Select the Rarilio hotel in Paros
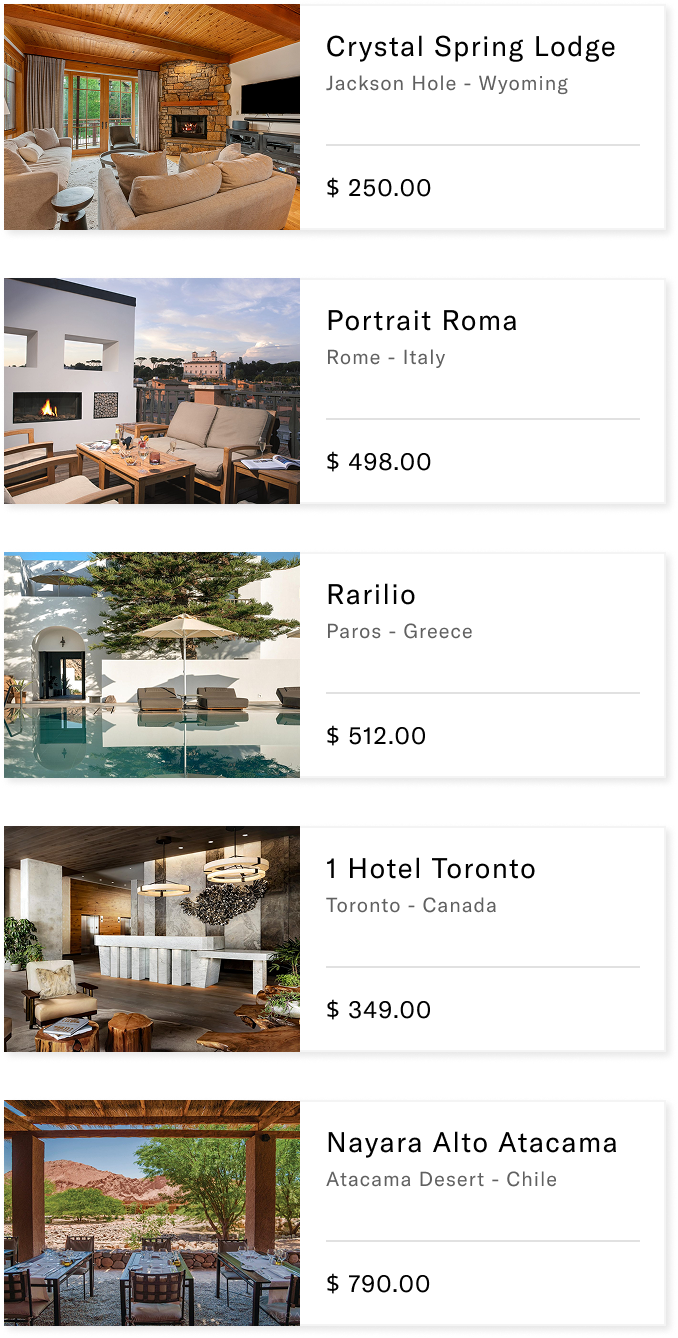Viewport: 678px width, 1338px height. tap(371, 596)
